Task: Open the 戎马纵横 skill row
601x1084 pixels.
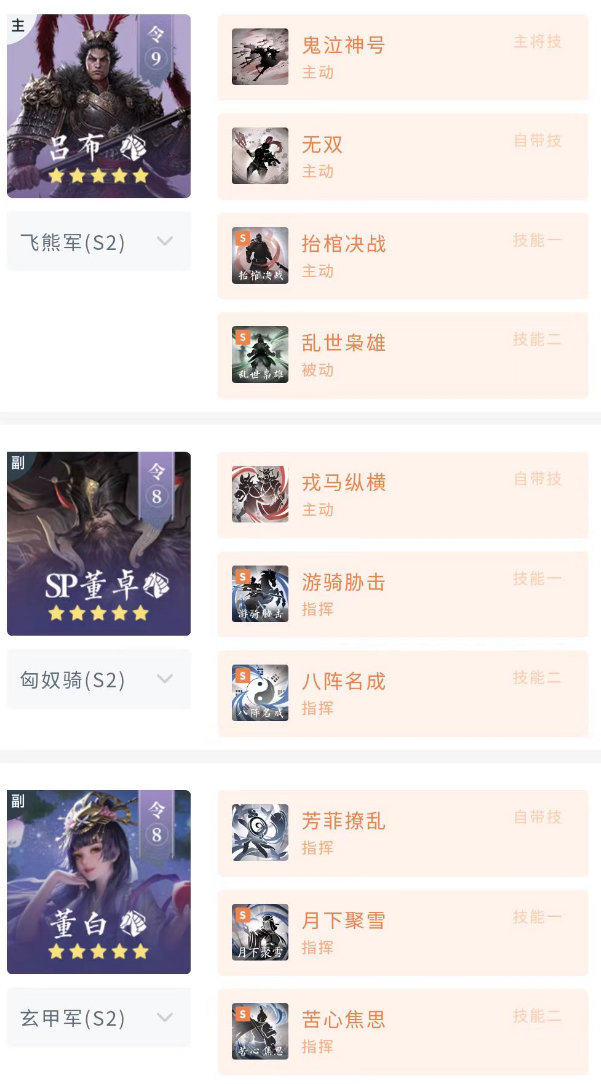Action: coord(402,494)
